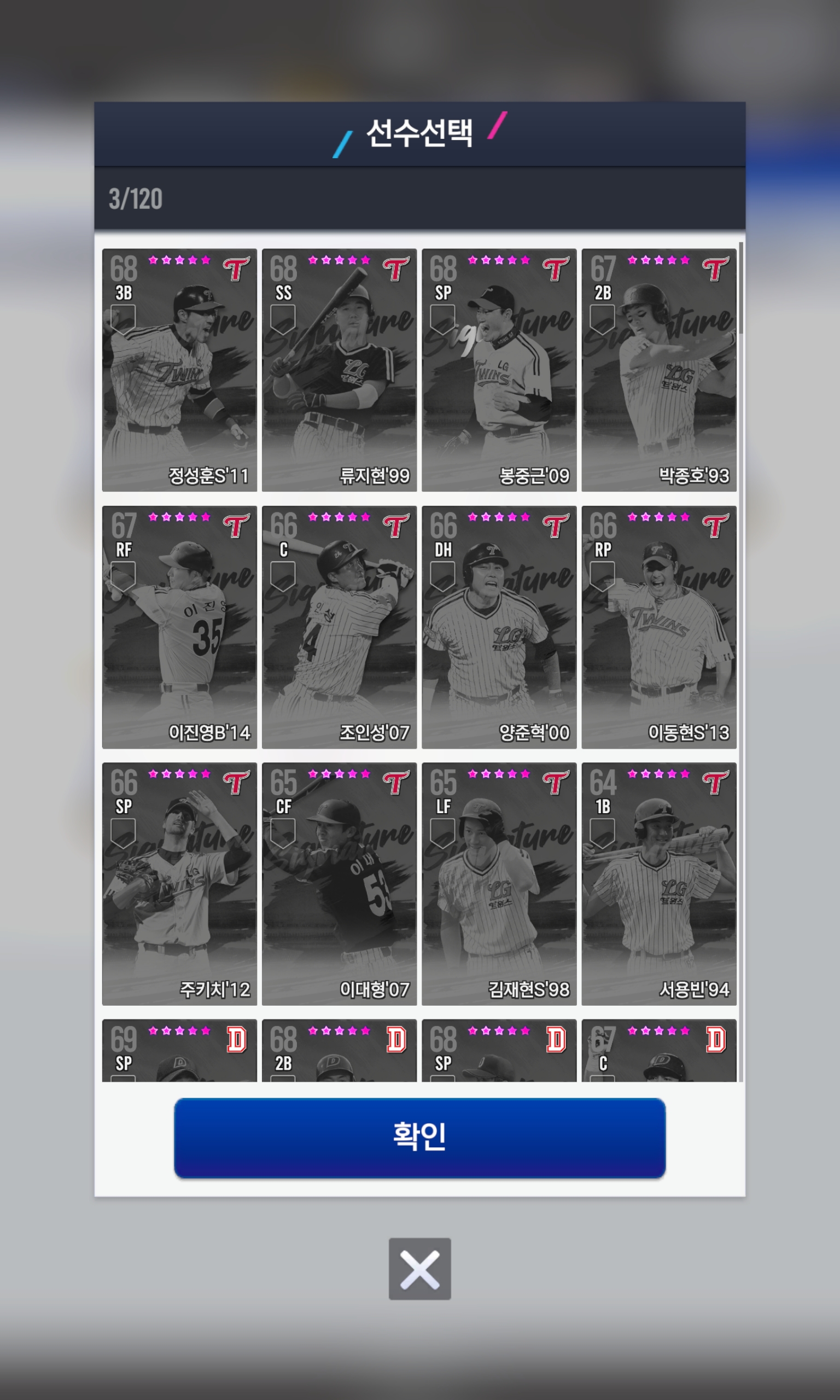Confirm selection with the 확인 button
Viewport: 840px width, 1400px height.
(419, 1137)
